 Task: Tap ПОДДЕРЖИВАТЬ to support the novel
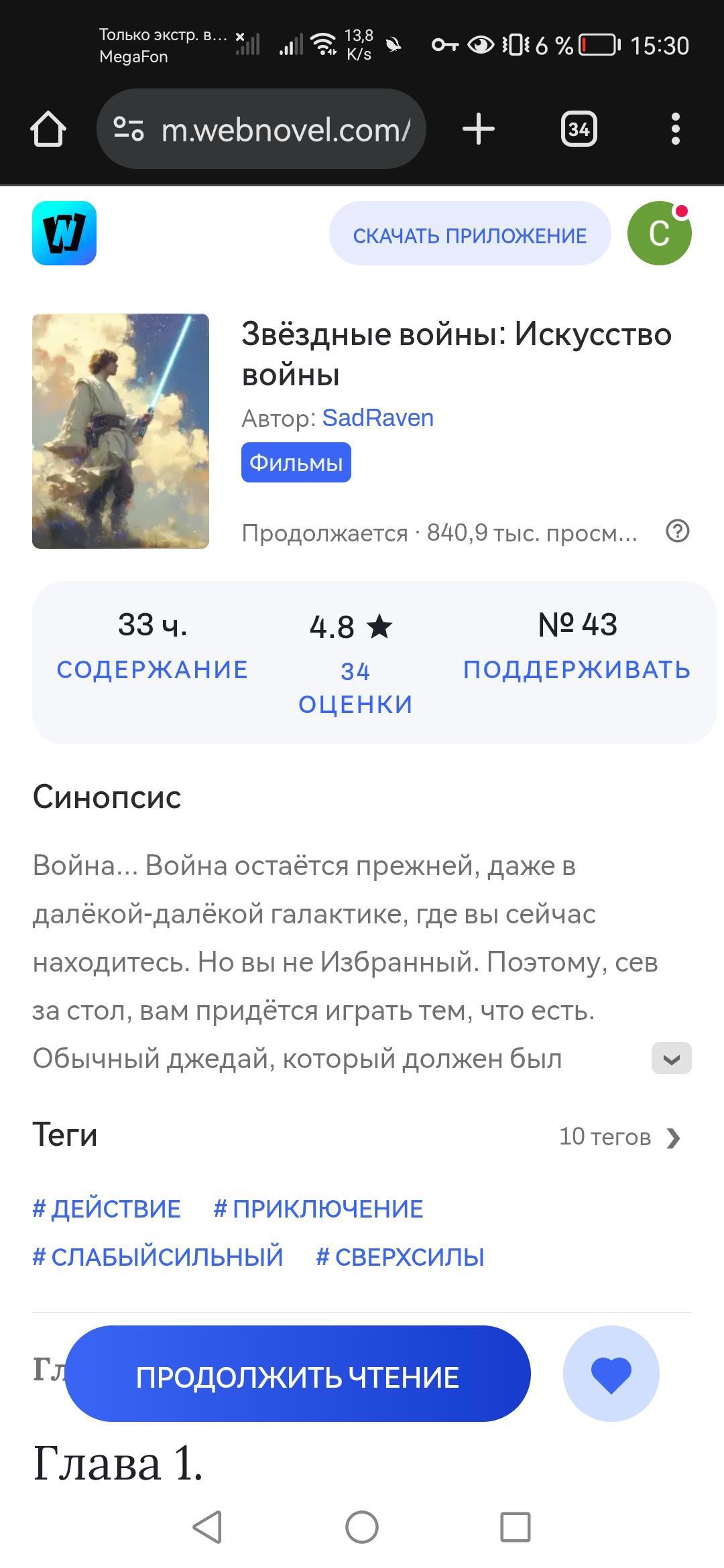tap(577, 669)
